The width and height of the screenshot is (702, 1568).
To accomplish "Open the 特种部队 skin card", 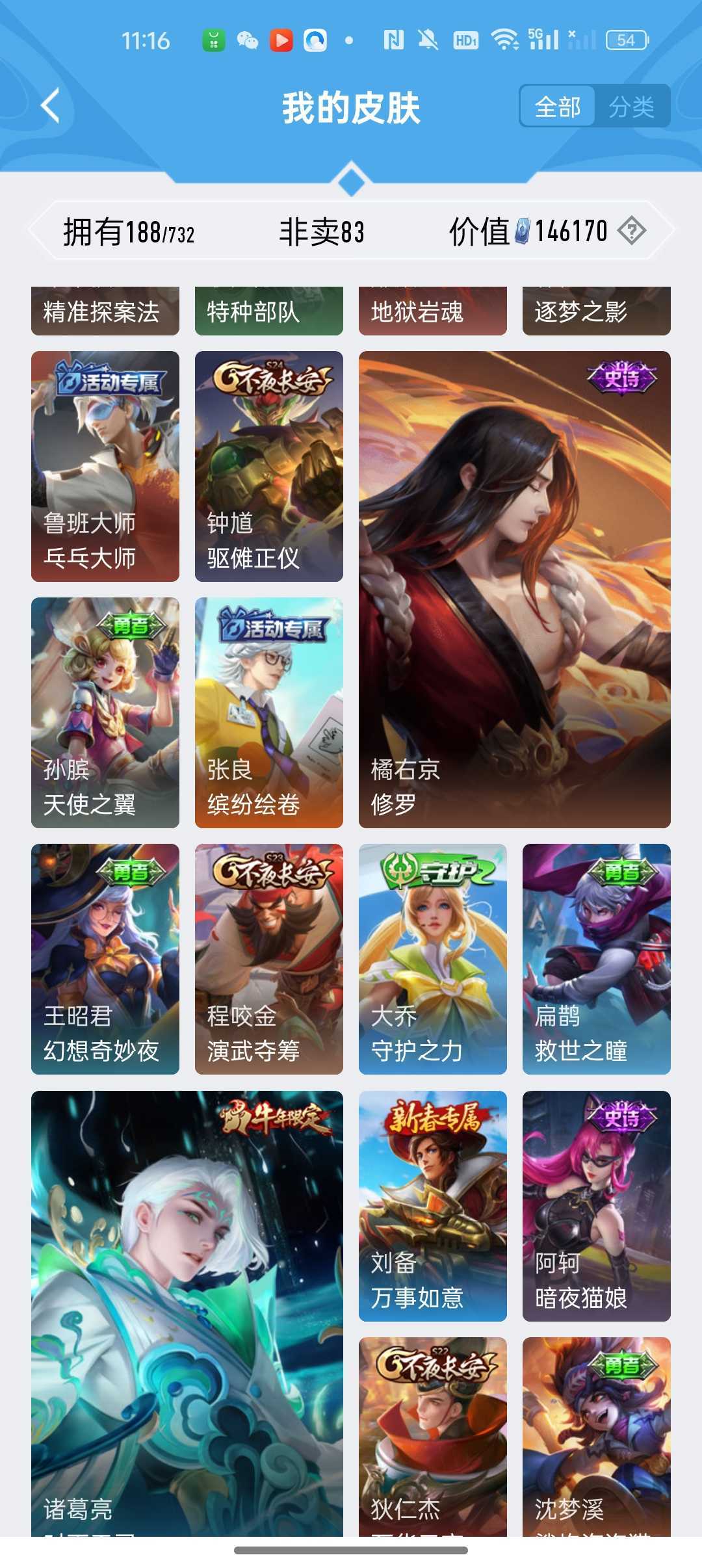I will (269, 311).
